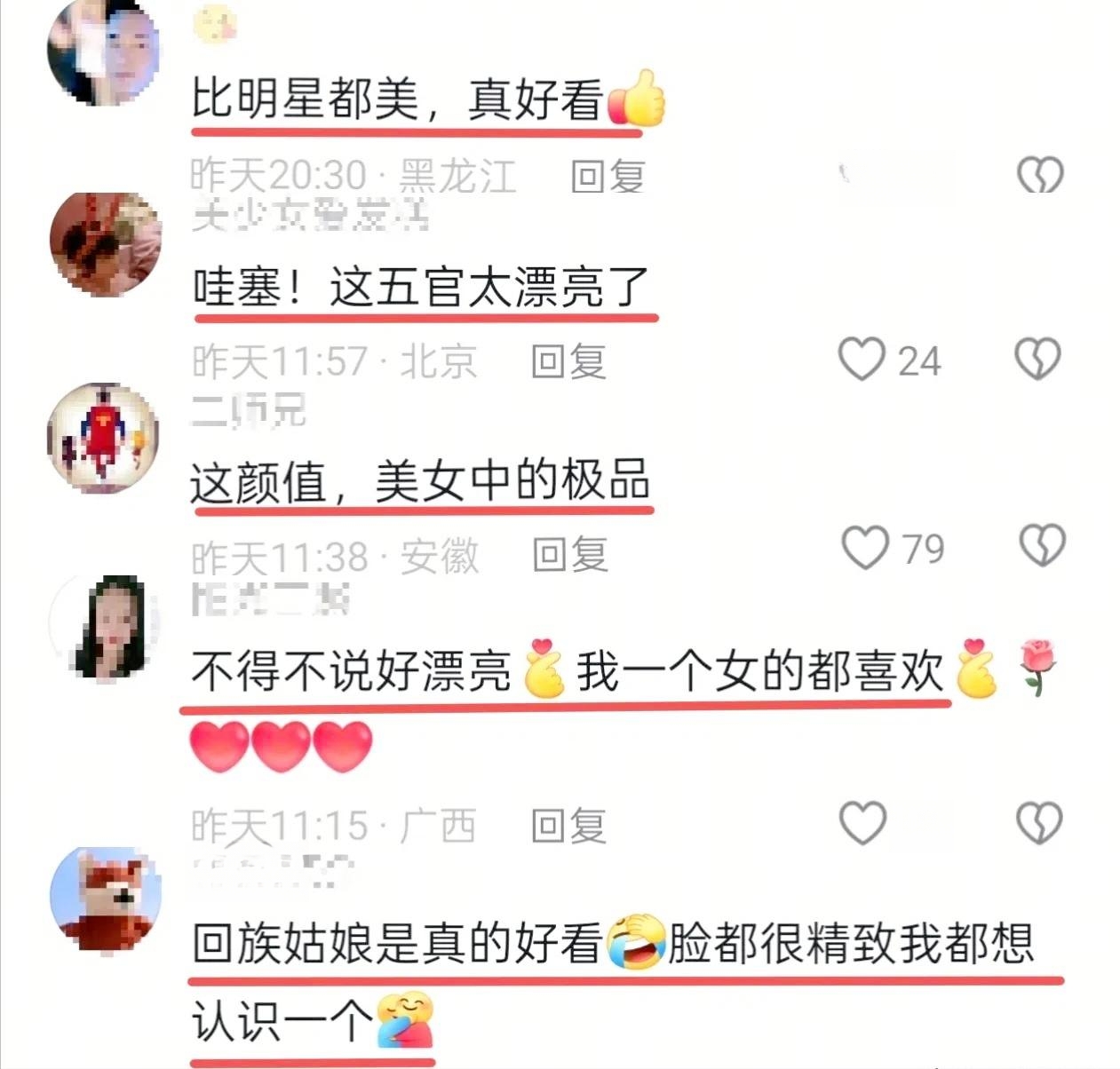Reply to the 安徽 comment at 11:38
This screenshot has height=1069, width=1120.
pos(569,555)
